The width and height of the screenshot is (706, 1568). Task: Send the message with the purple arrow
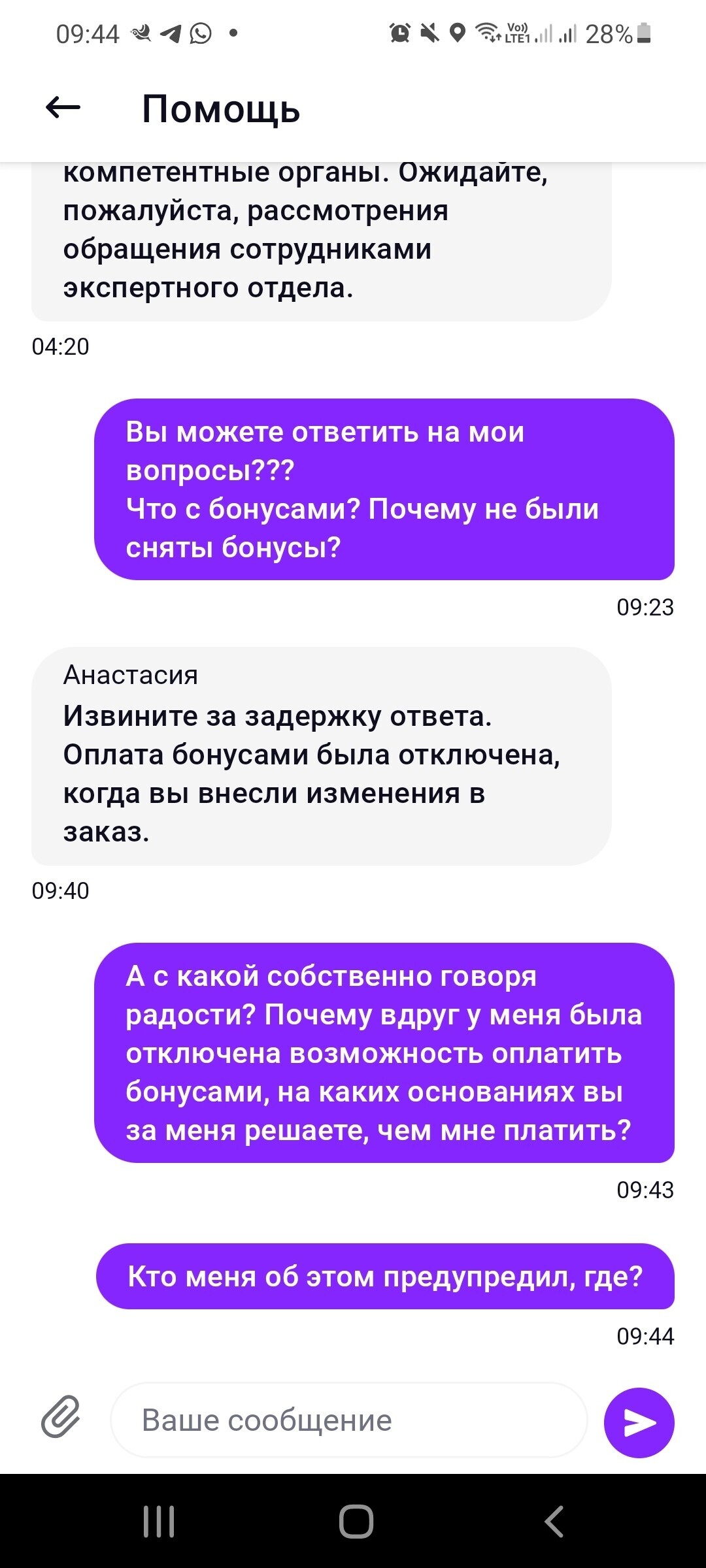(x=639, y=1422)
